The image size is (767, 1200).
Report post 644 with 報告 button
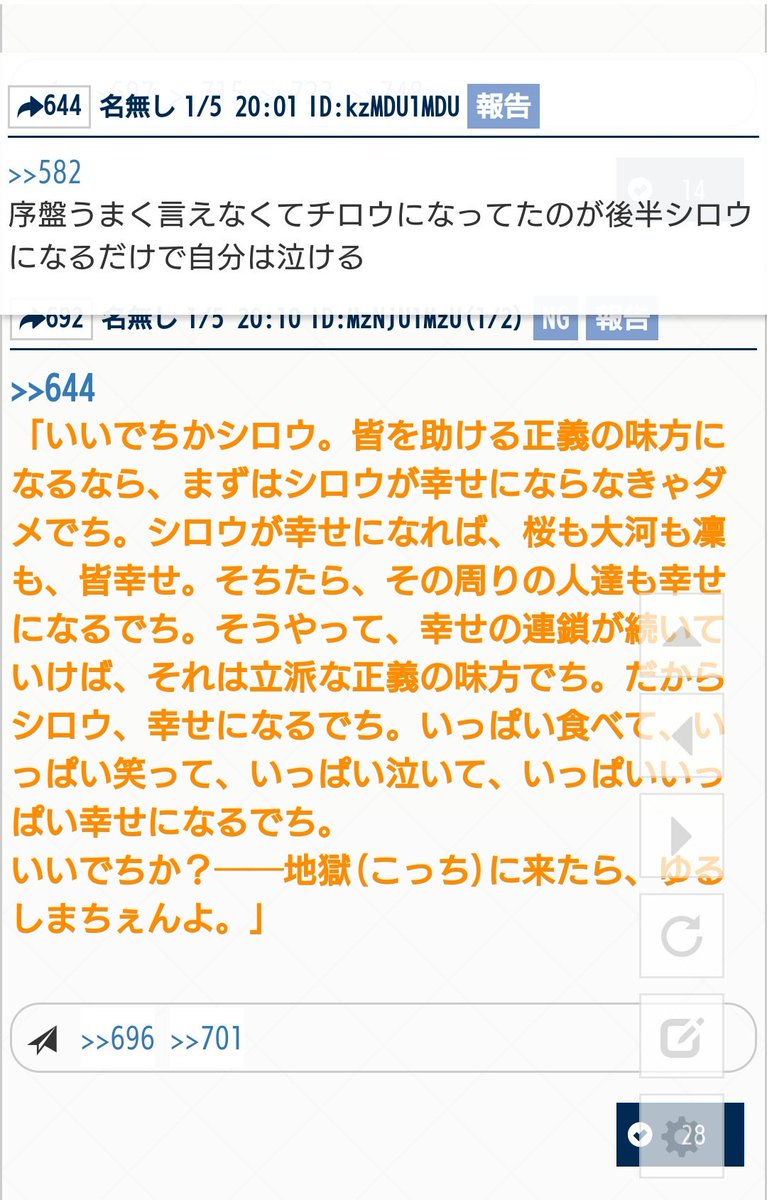pyautogui.click(x=503, y=106)
